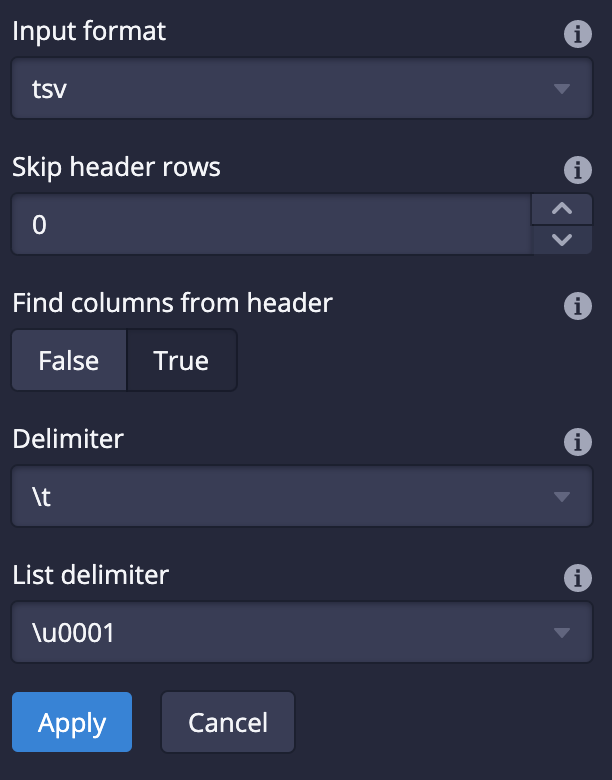Show info for Input format
The image size is (612, 780).
tap(578, 34)
